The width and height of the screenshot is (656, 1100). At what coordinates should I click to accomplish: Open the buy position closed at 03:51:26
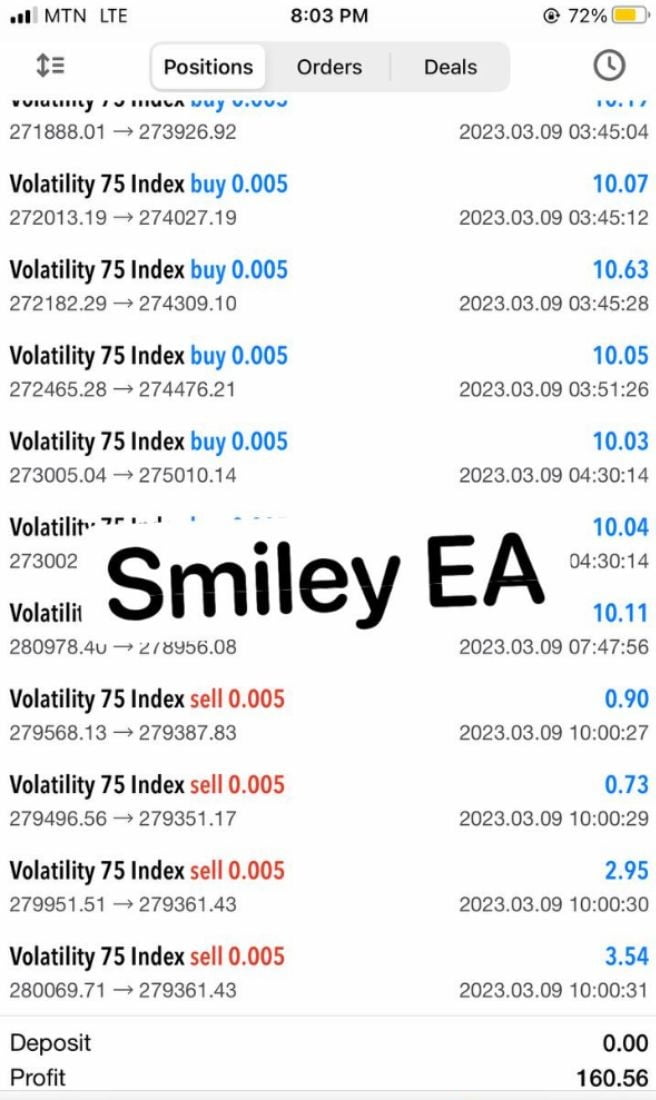(x=328, y=372)
